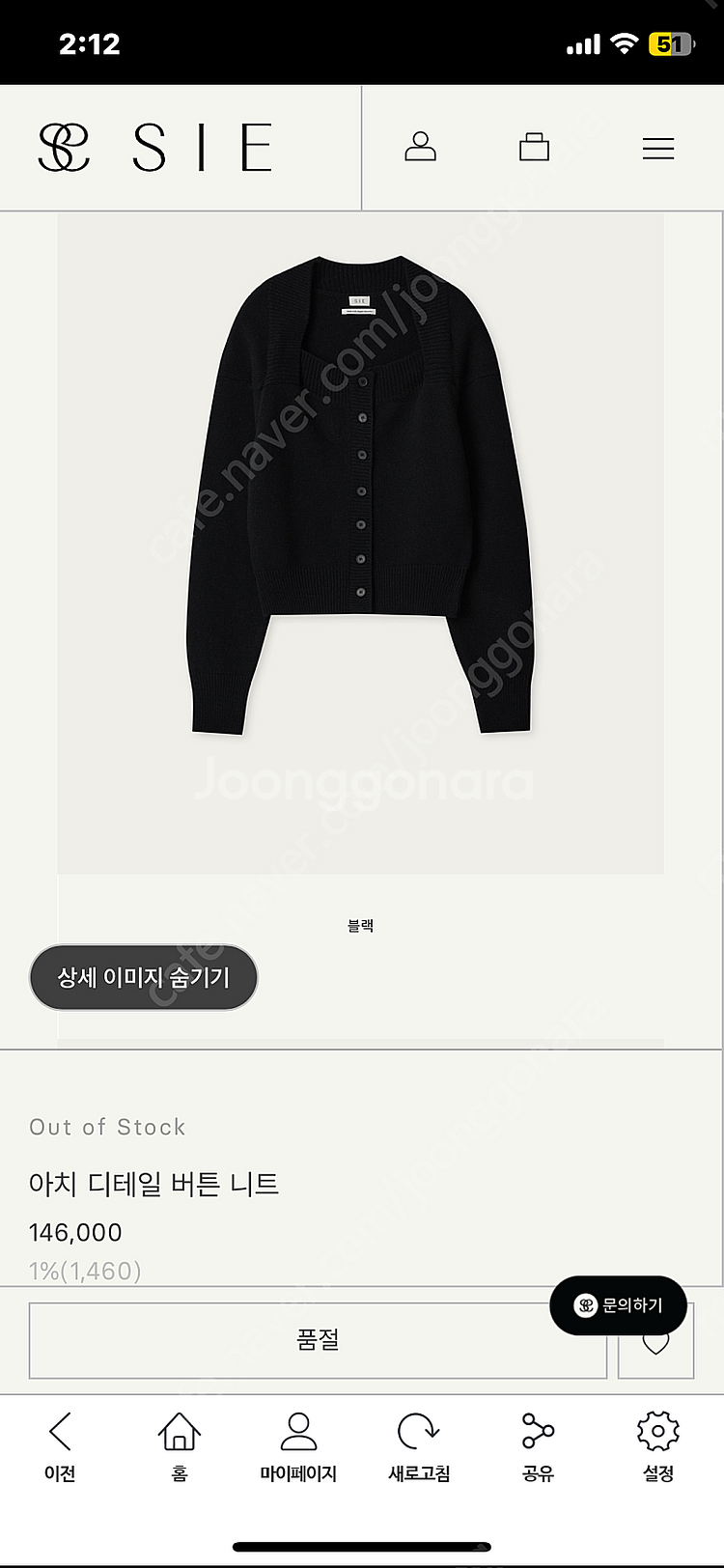Open the user account icon
The height and width of the screenshot is (1568, 724).
(x=420, y=148)
